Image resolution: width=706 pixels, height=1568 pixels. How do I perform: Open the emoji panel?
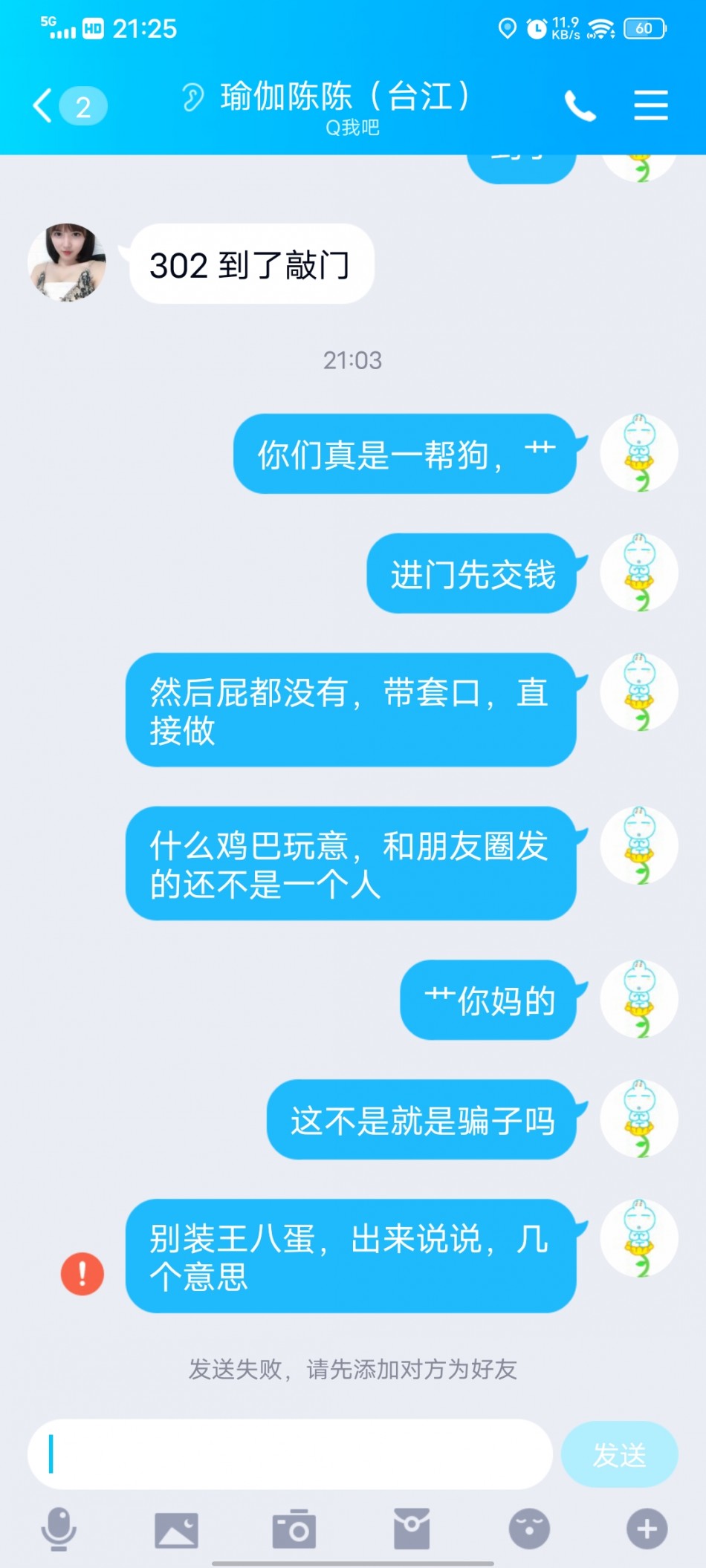(x=529, y=1529)
